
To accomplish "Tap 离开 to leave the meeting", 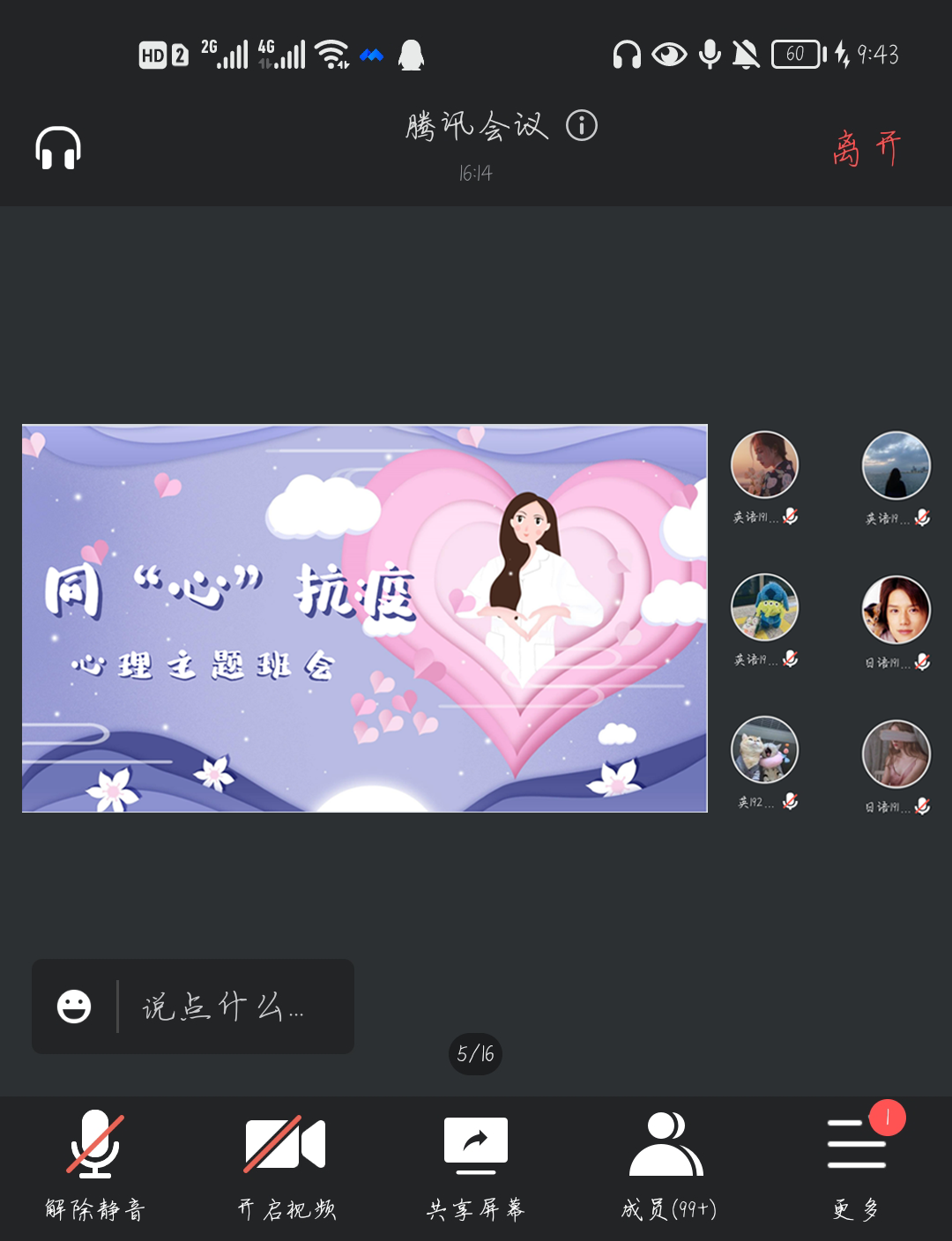I will [866, 148].
